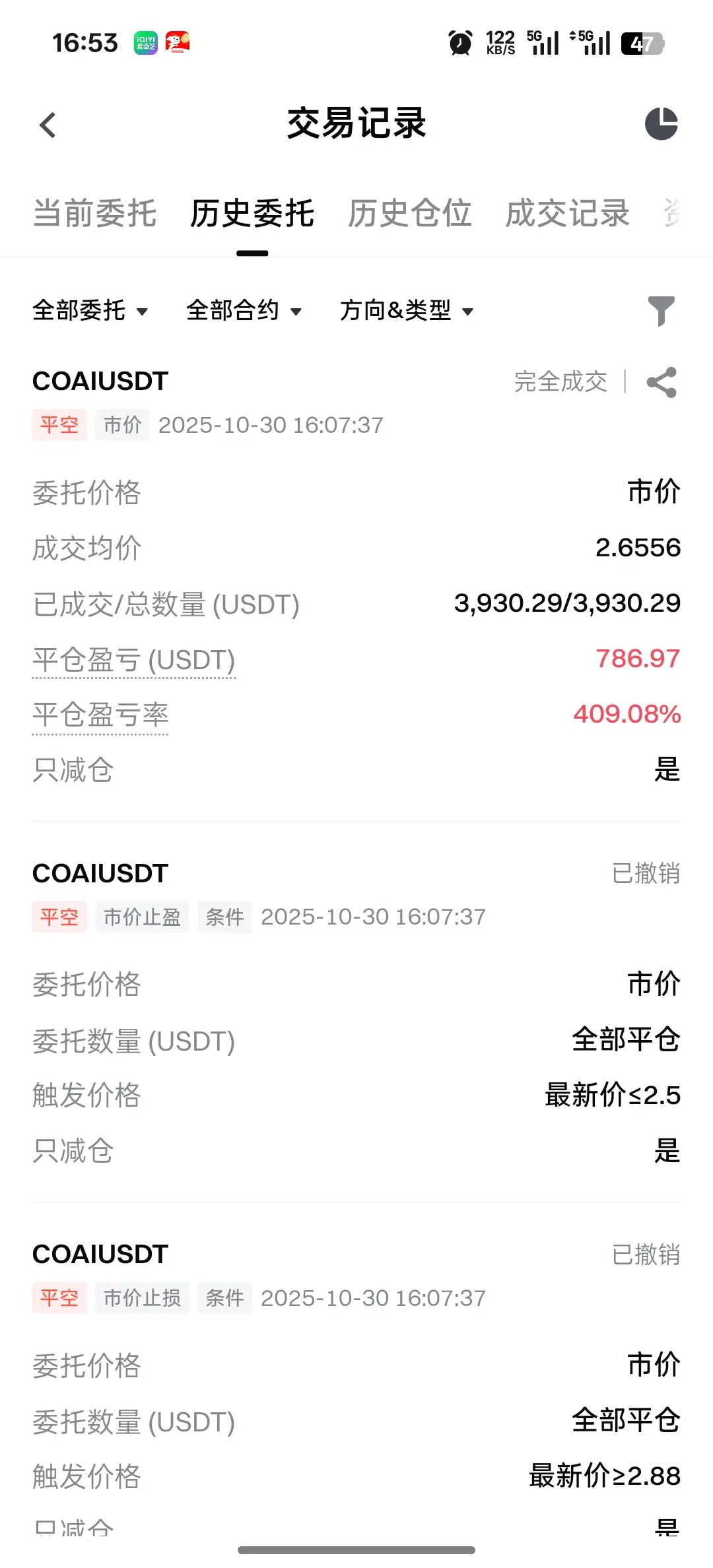The height and width of the screenshot is (1568, 713).
Task: Open the pie chart statistics icon
Action: pos(661,124)
